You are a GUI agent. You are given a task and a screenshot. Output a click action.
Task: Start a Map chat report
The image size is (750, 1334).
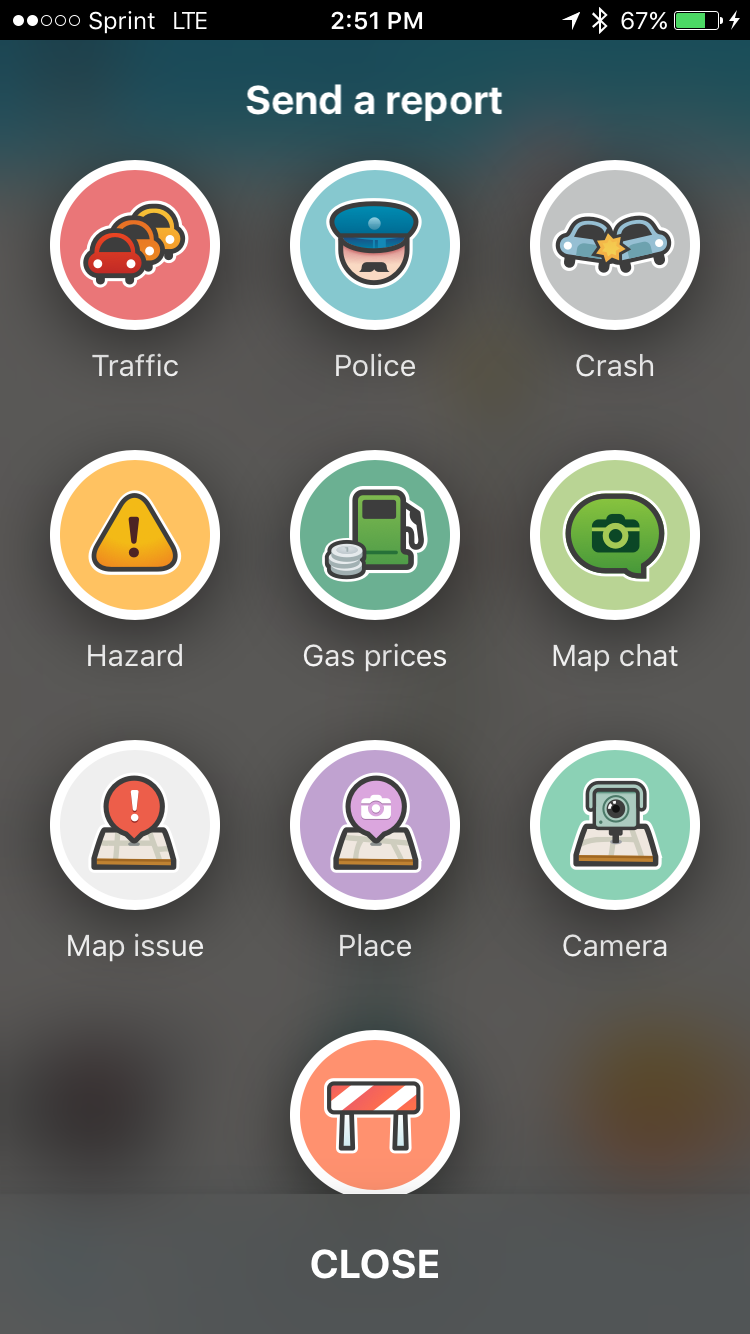click(614, 536)
